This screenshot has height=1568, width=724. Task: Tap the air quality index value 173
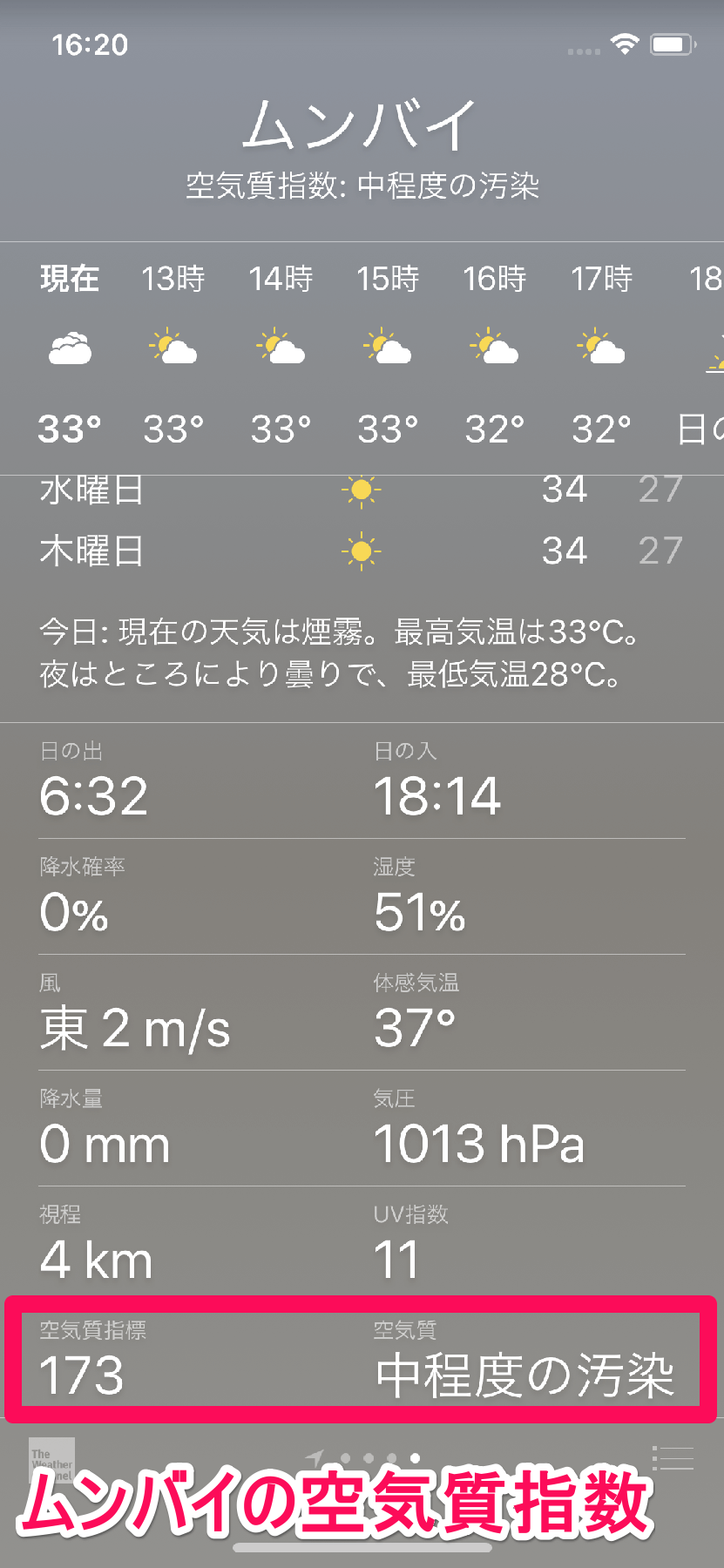pyautogui.click(x=81, y=1375)
